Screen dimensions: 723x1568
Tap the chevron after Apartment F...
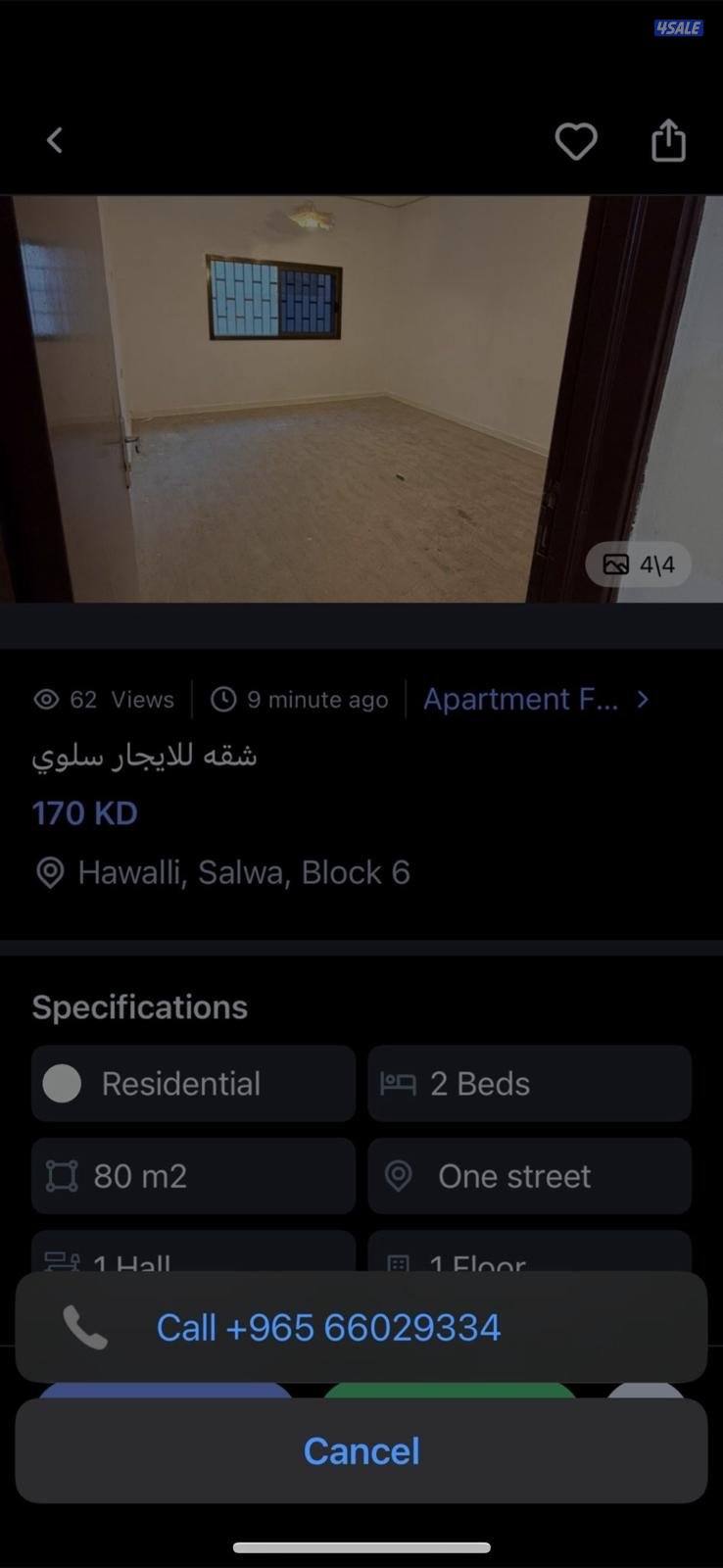[643, 699]
